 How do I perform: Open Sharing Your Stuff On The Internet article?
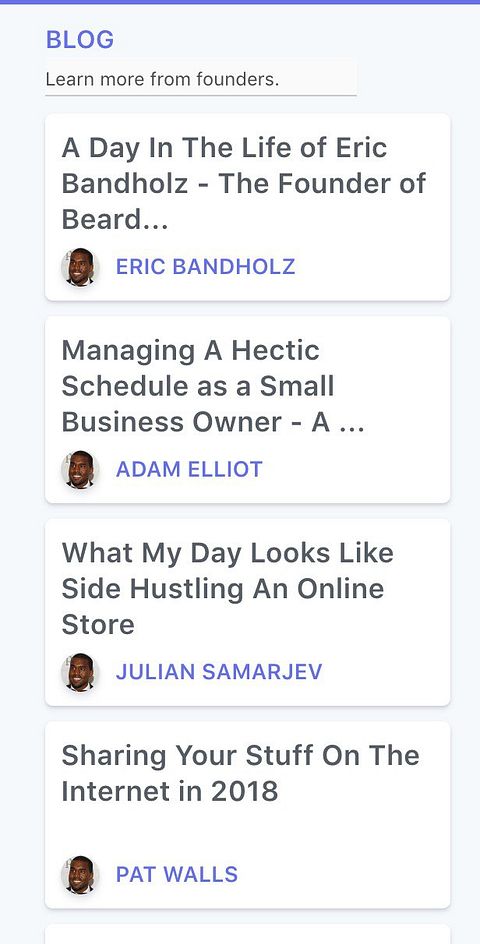240,774
